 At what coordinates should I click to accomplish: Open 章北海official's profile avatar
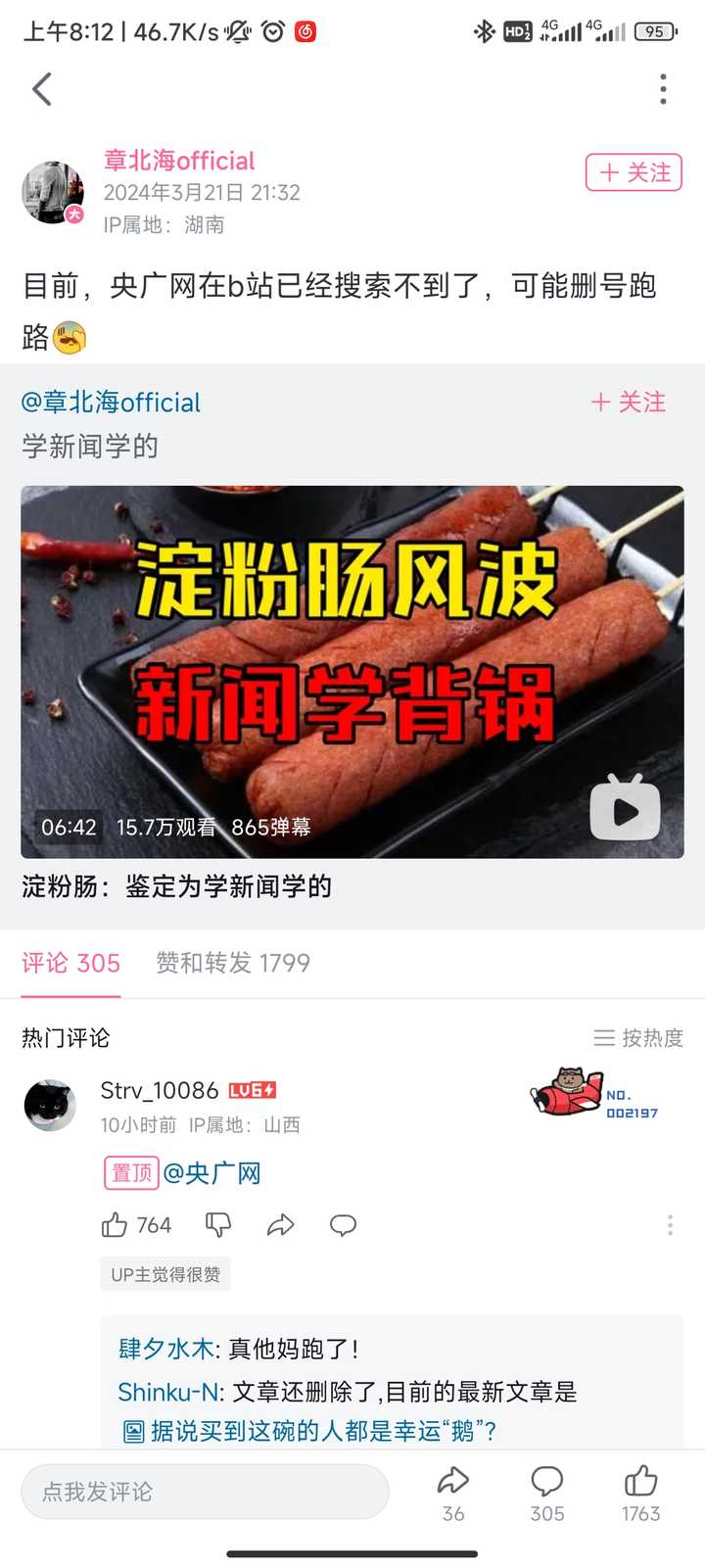[x=53, y=192]
